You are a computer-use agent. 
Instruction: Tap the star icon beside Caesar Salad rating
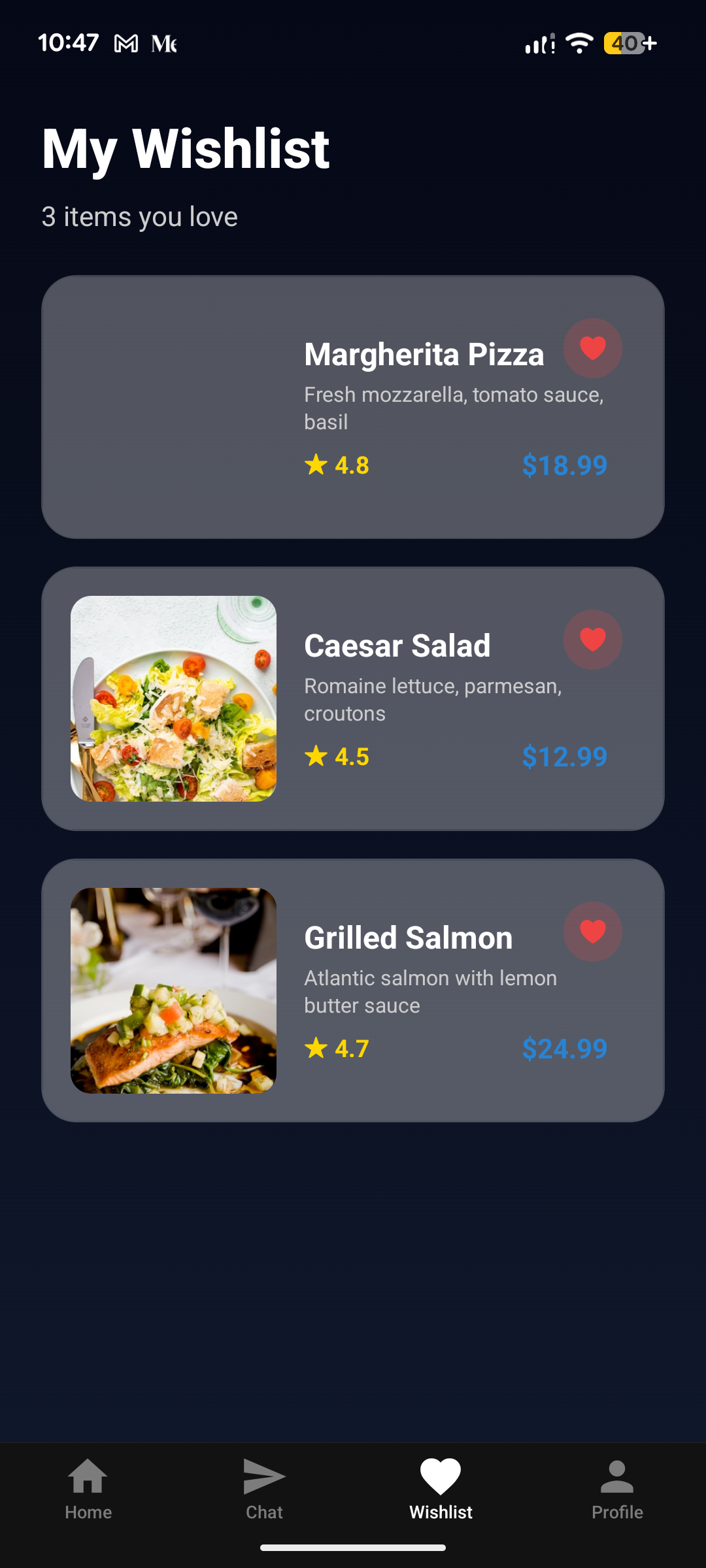pos(316,757)
